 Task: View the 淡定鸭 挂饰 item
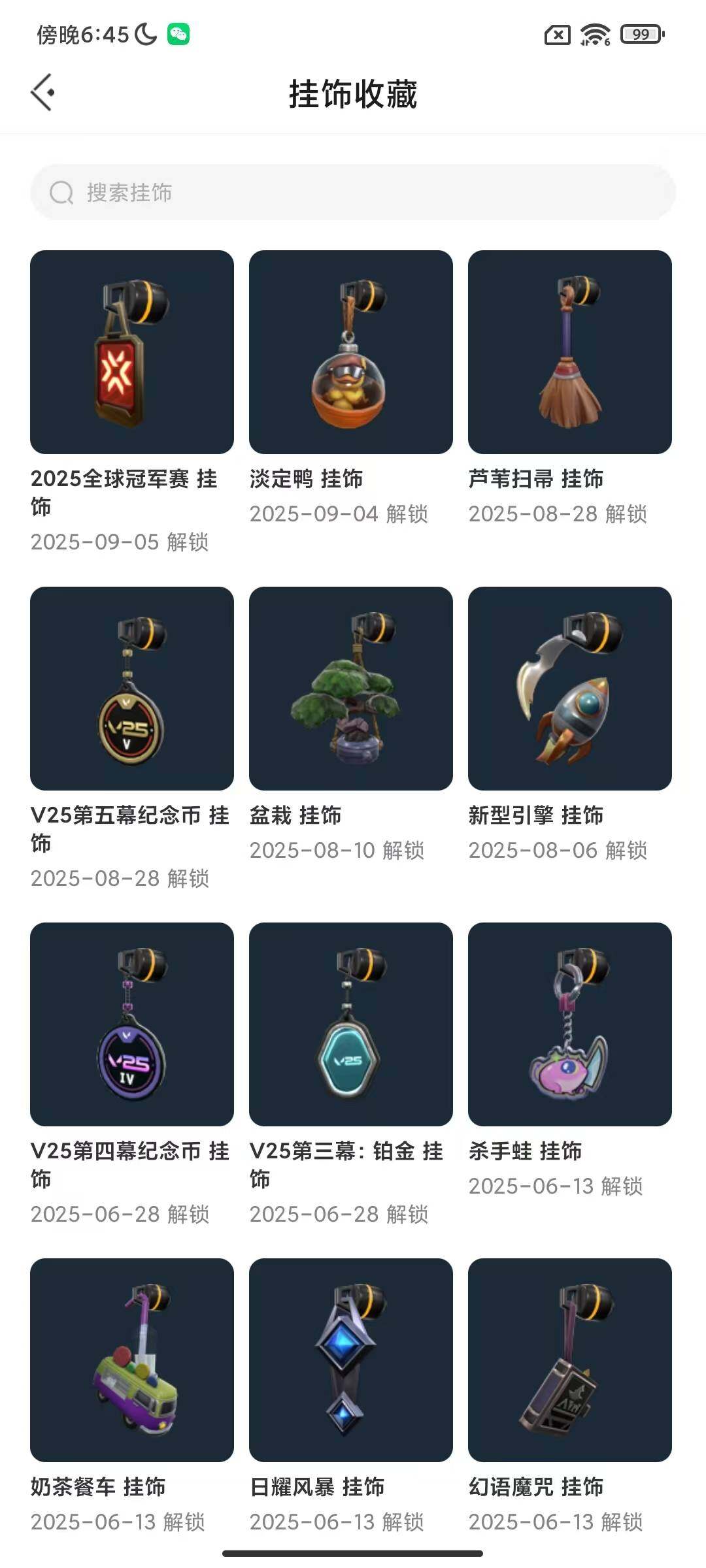tap(351, 352)
